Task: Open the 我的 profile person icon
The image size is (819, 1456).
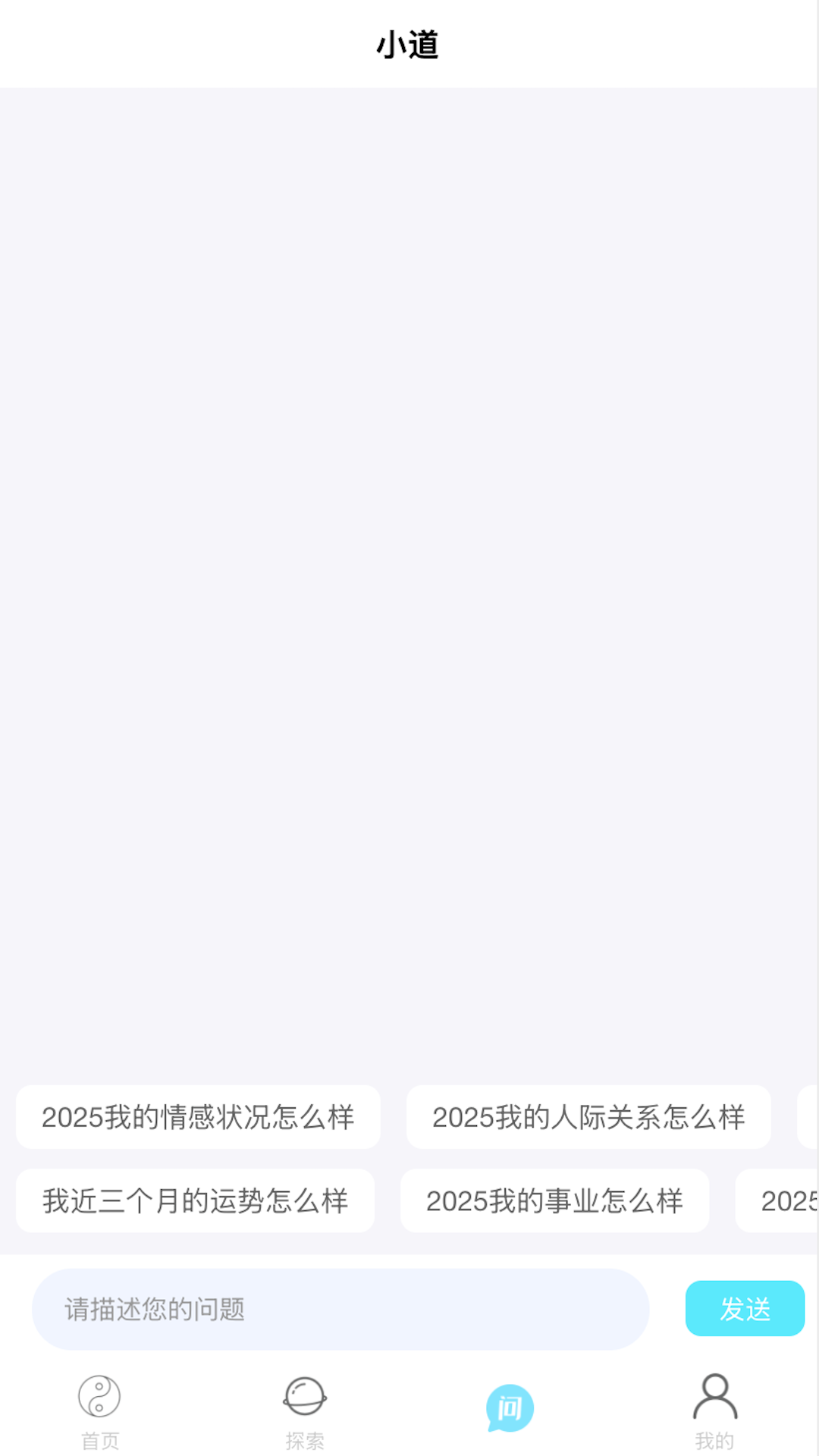Action: [x=713, y=1399]
